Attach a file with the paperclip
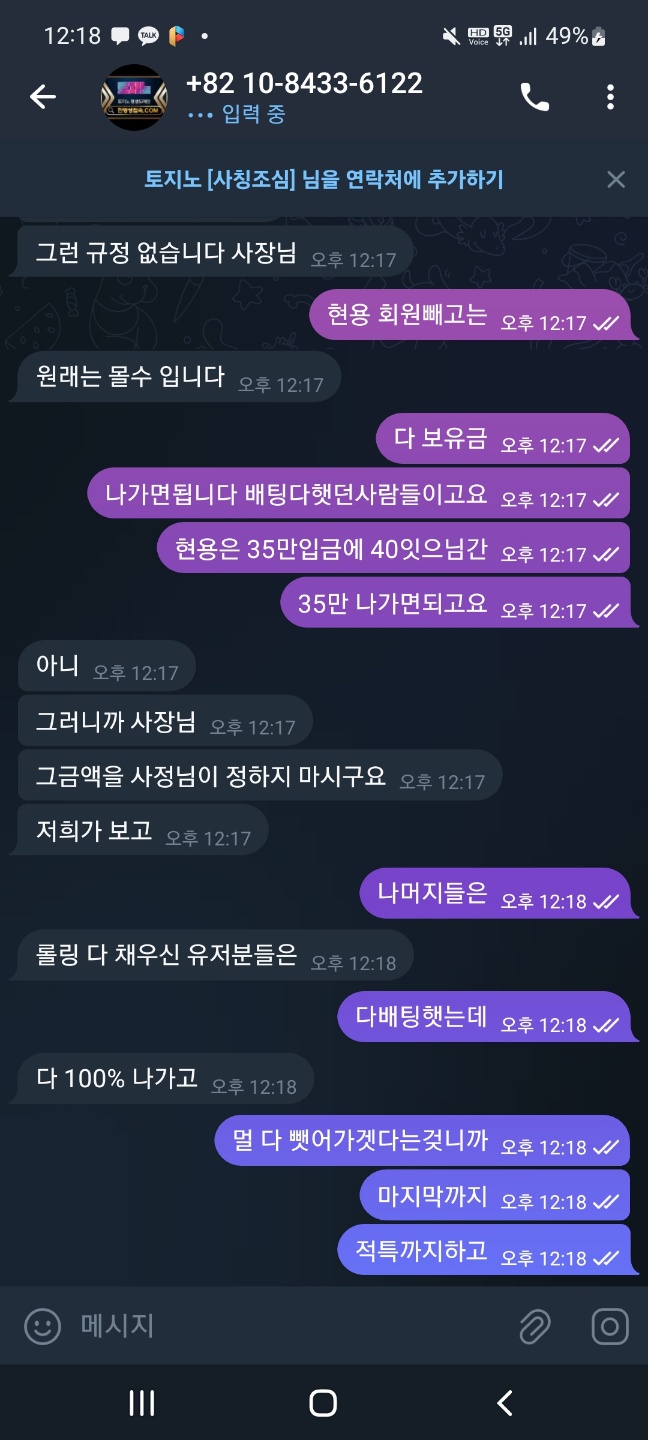 [x=536, y=1327]
